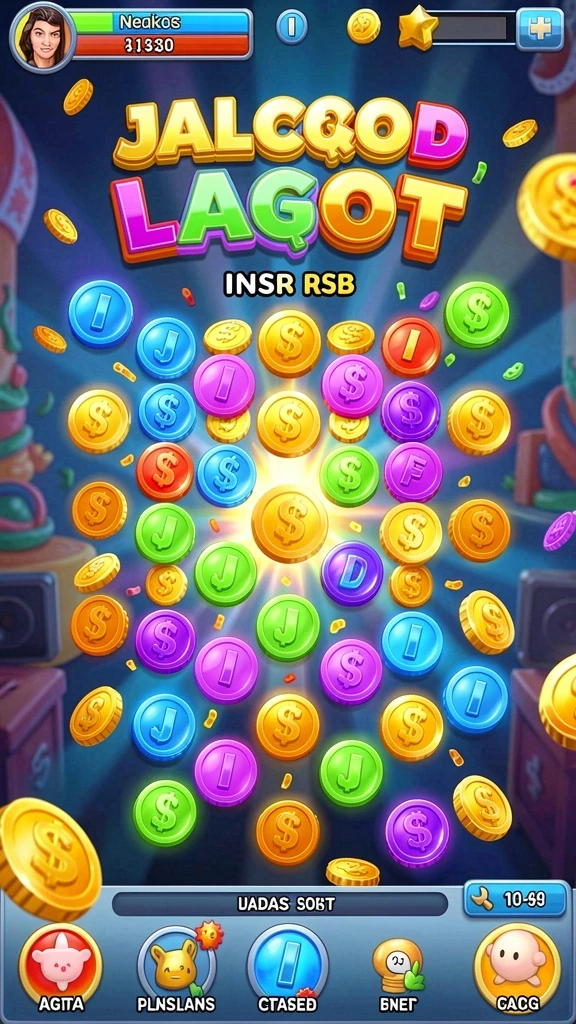Tap the 10-99 wrench button
Viewport: 576px width, 1024px height.
(516, 899)
